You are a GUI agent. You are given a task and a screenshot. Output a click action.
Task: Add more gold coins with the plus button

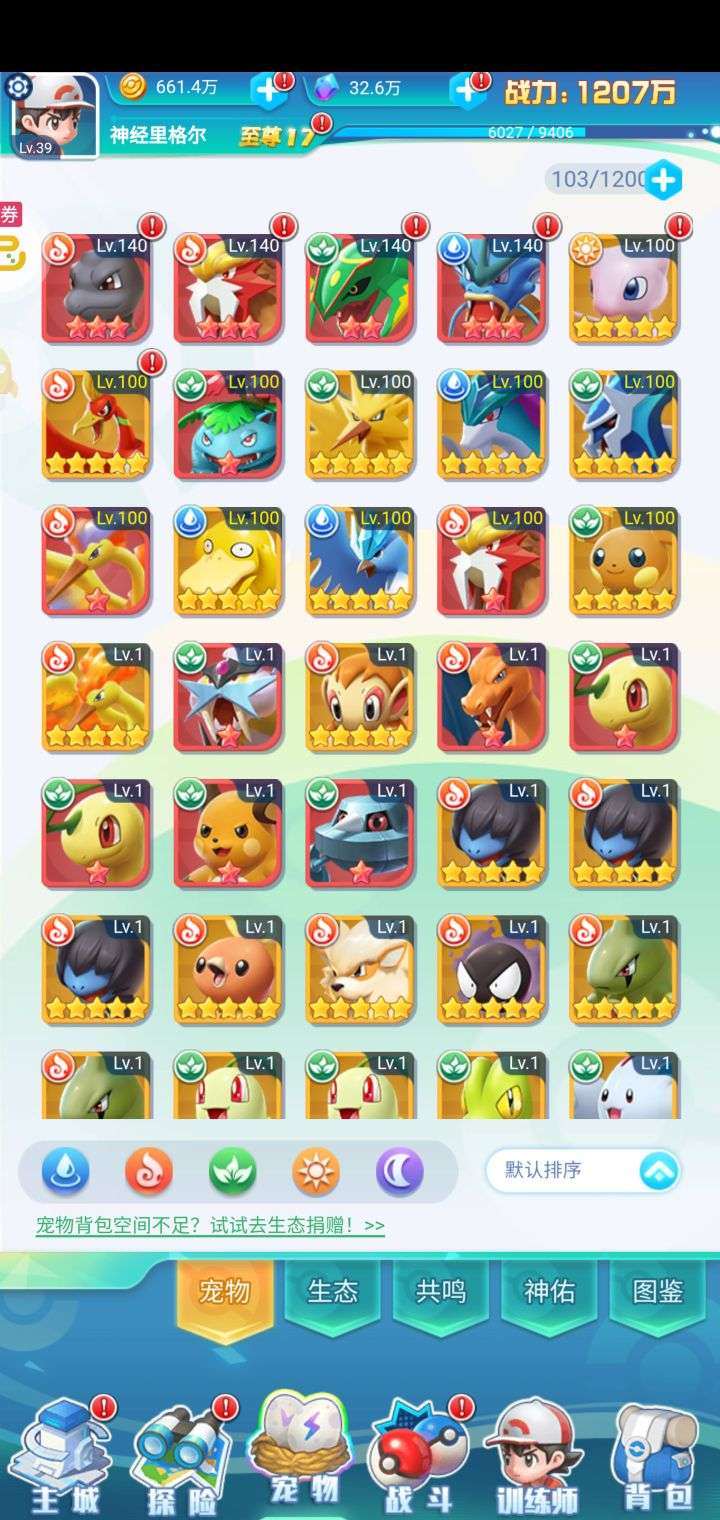coord(268,91)
